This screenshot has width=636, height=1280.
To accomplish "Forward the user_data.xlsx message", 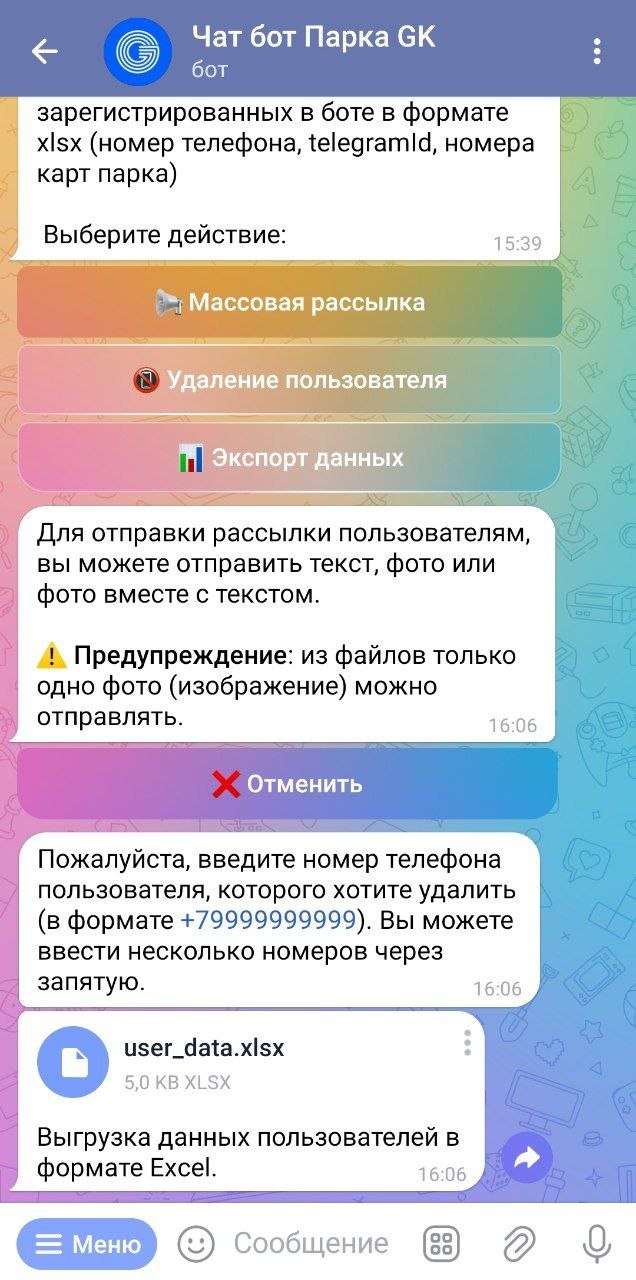I will [x=527, y=1158].
